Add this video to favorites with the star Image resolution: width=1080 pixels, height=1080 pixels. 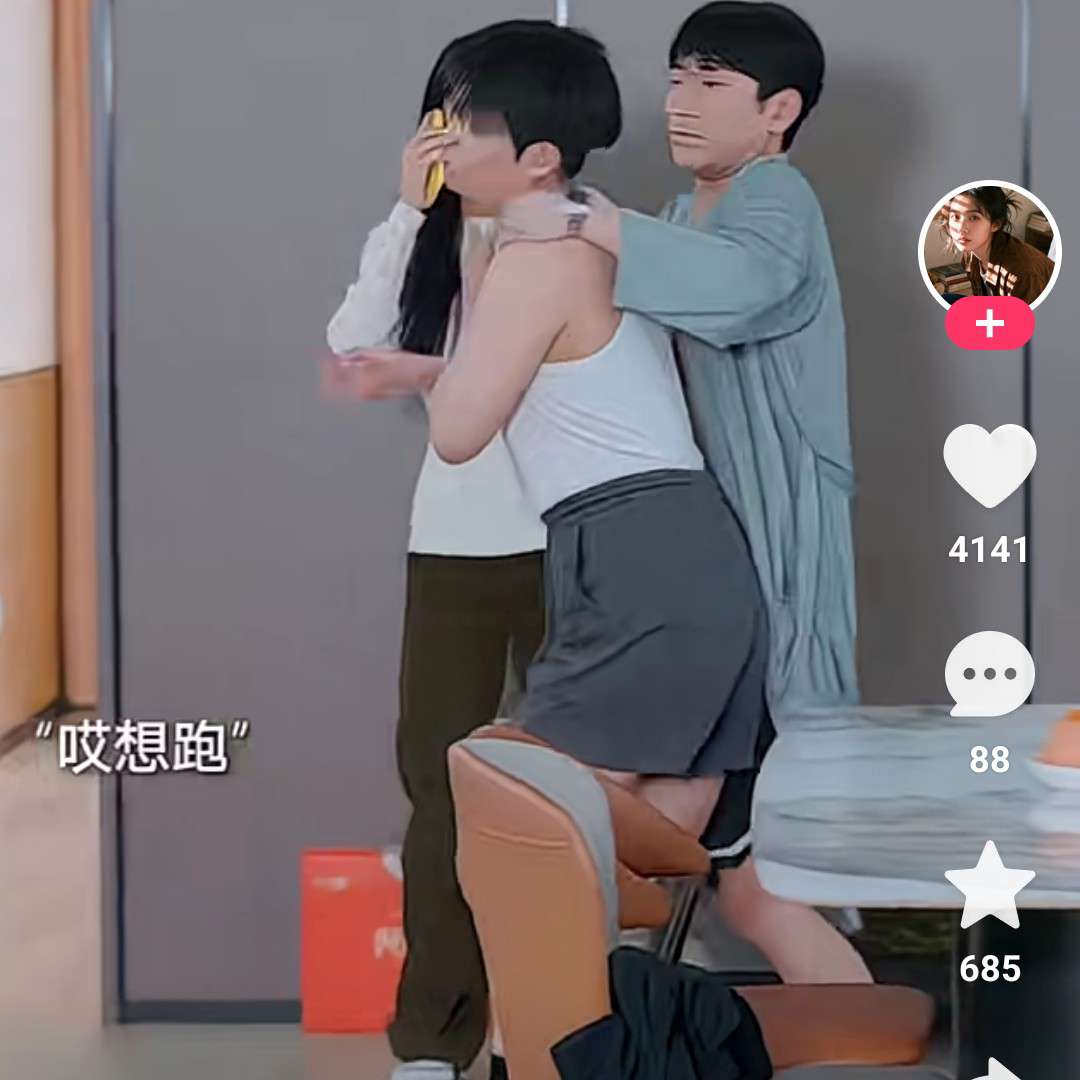tap(989, 886)
